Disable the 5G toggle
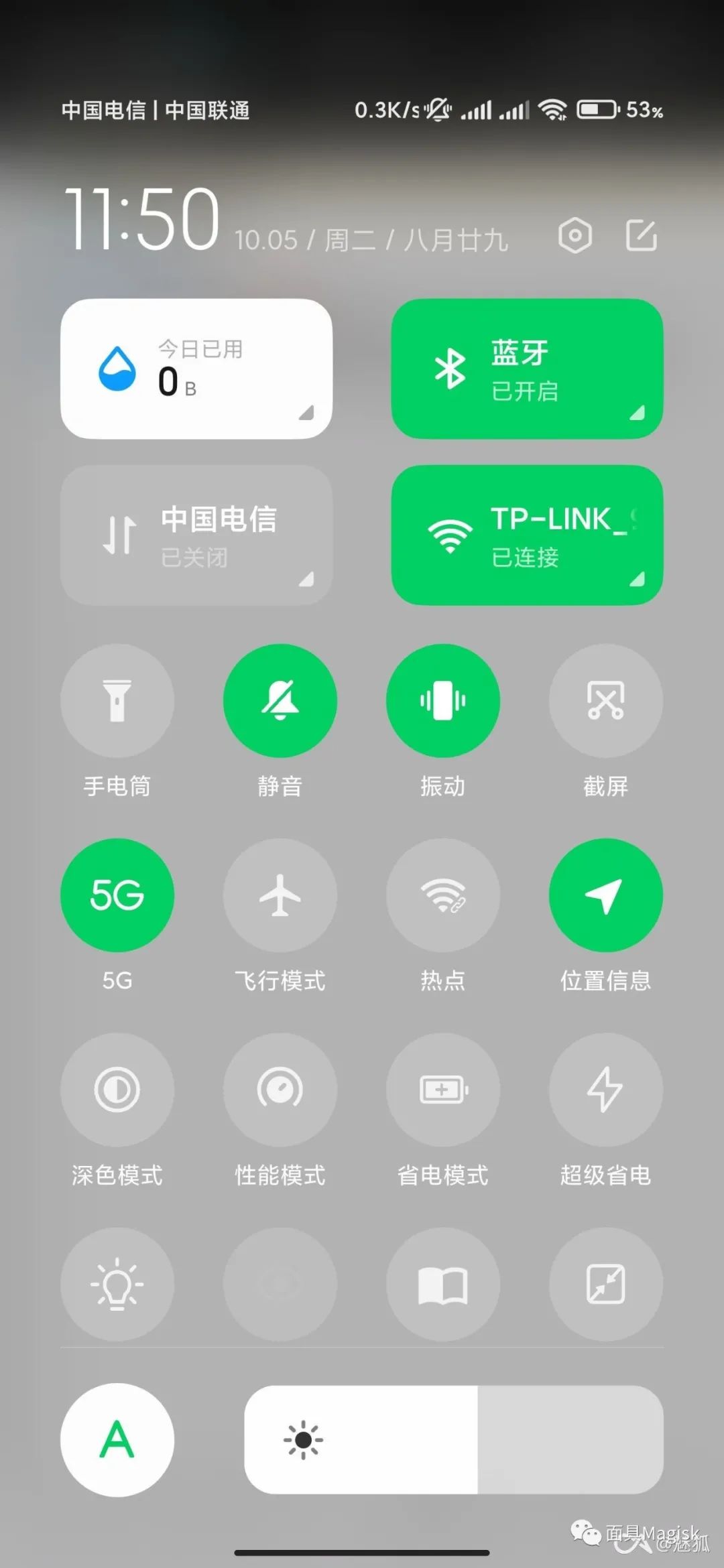724x1568 pixels. (117, 895)
